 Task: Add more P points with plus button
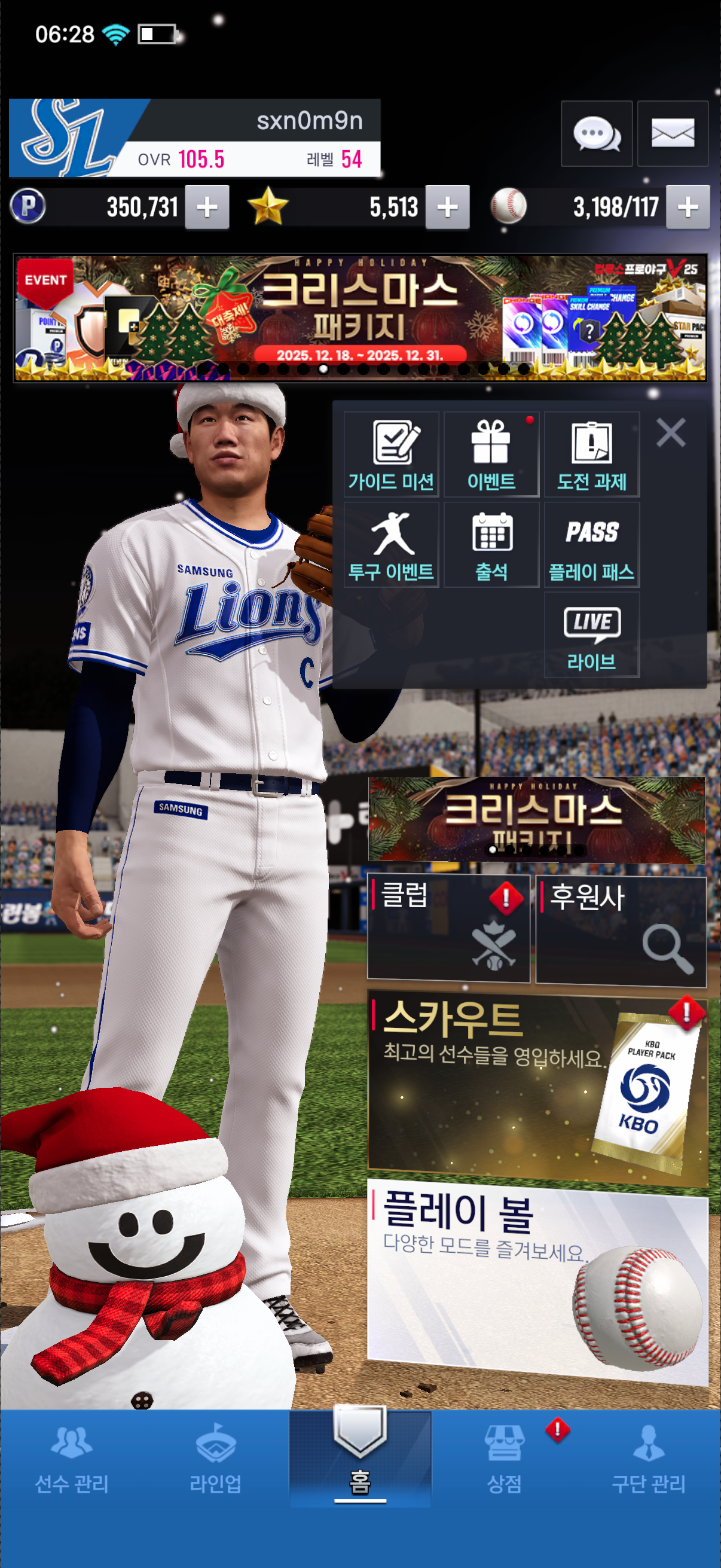pyautogui.click(x=207, y=207)
